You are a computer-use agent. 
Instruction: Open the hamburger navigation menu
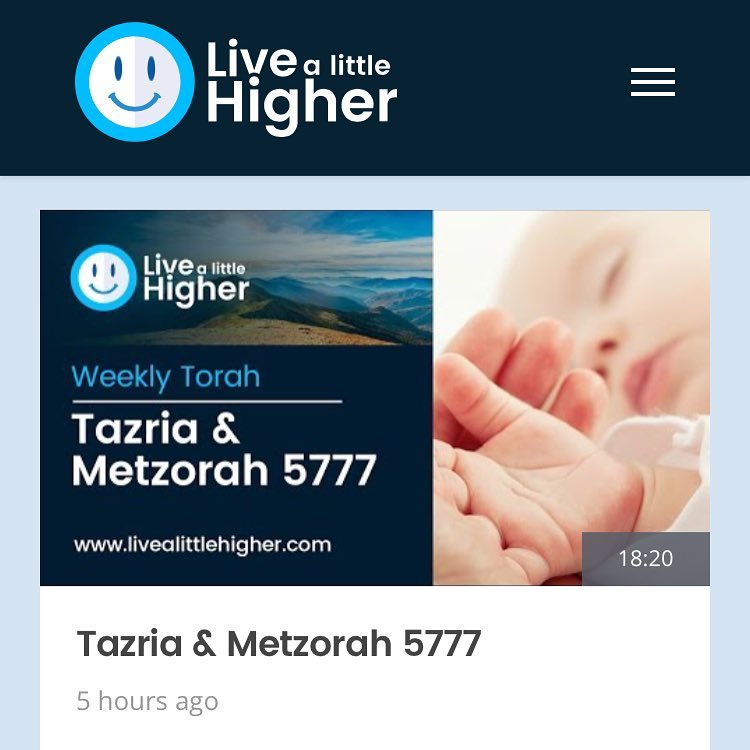(653, 82)
